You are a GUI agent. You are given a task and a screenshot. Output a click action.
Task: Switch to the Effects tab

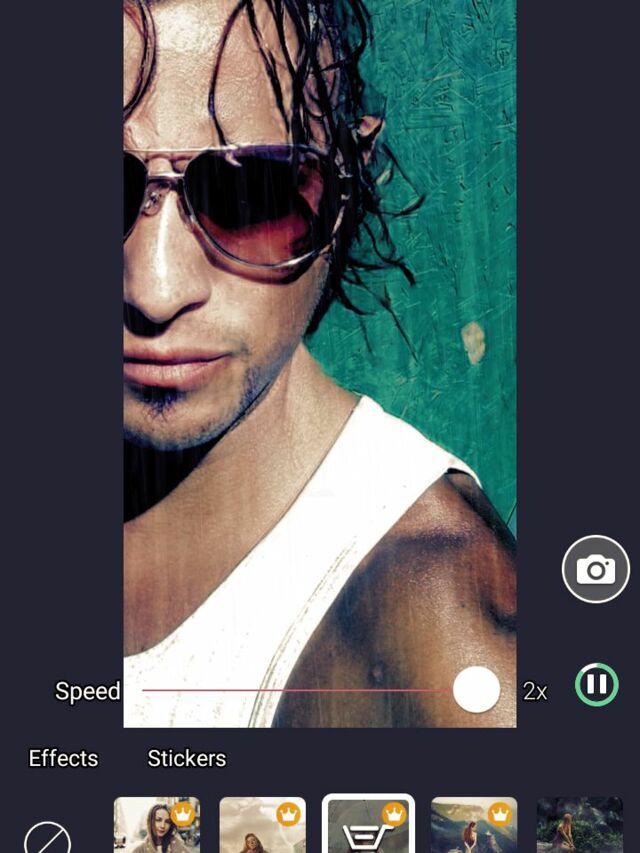[x=63, y=758]
